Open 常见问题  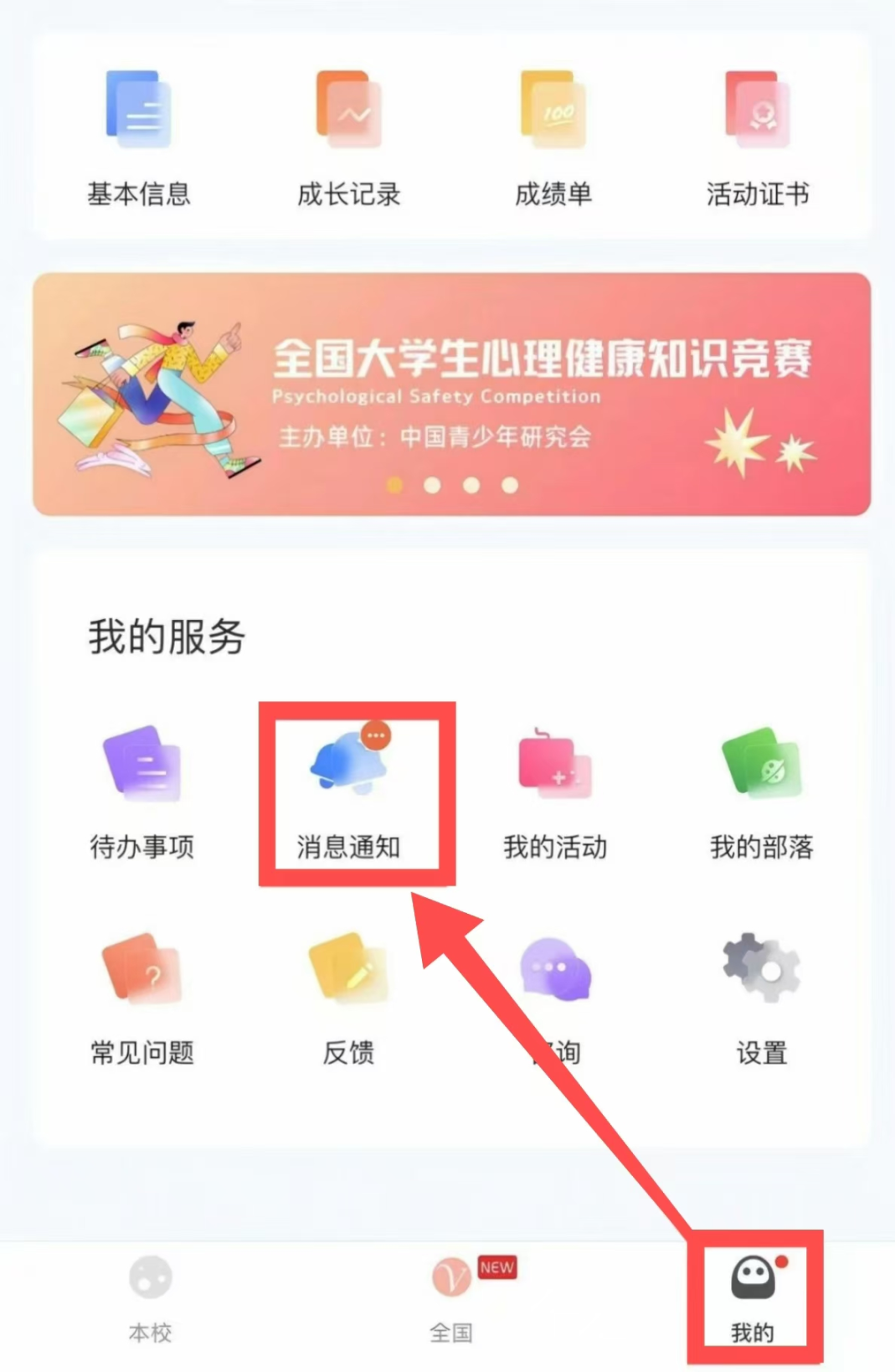point(141,997)
